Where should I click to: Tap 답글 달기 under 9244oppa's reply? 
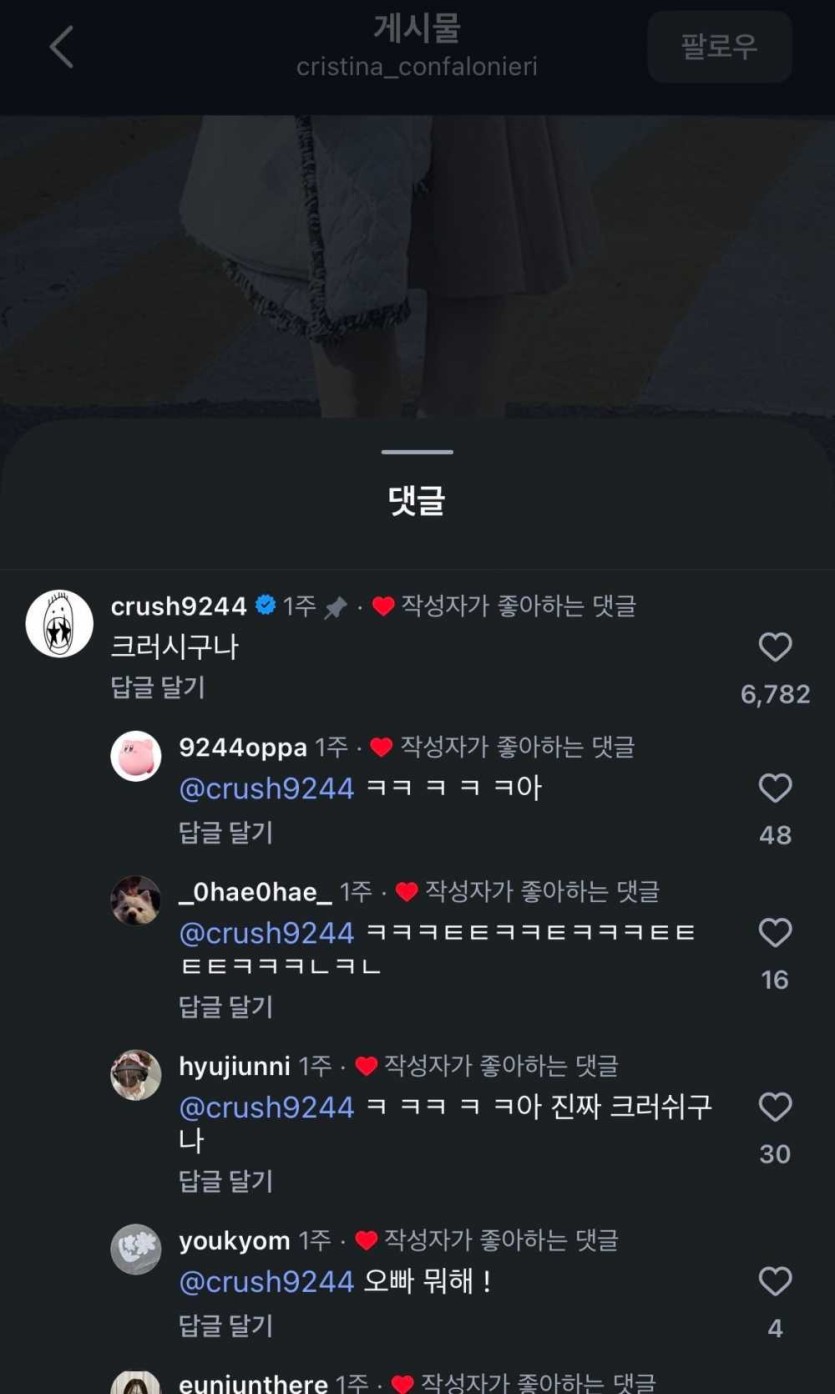point(225,832)
